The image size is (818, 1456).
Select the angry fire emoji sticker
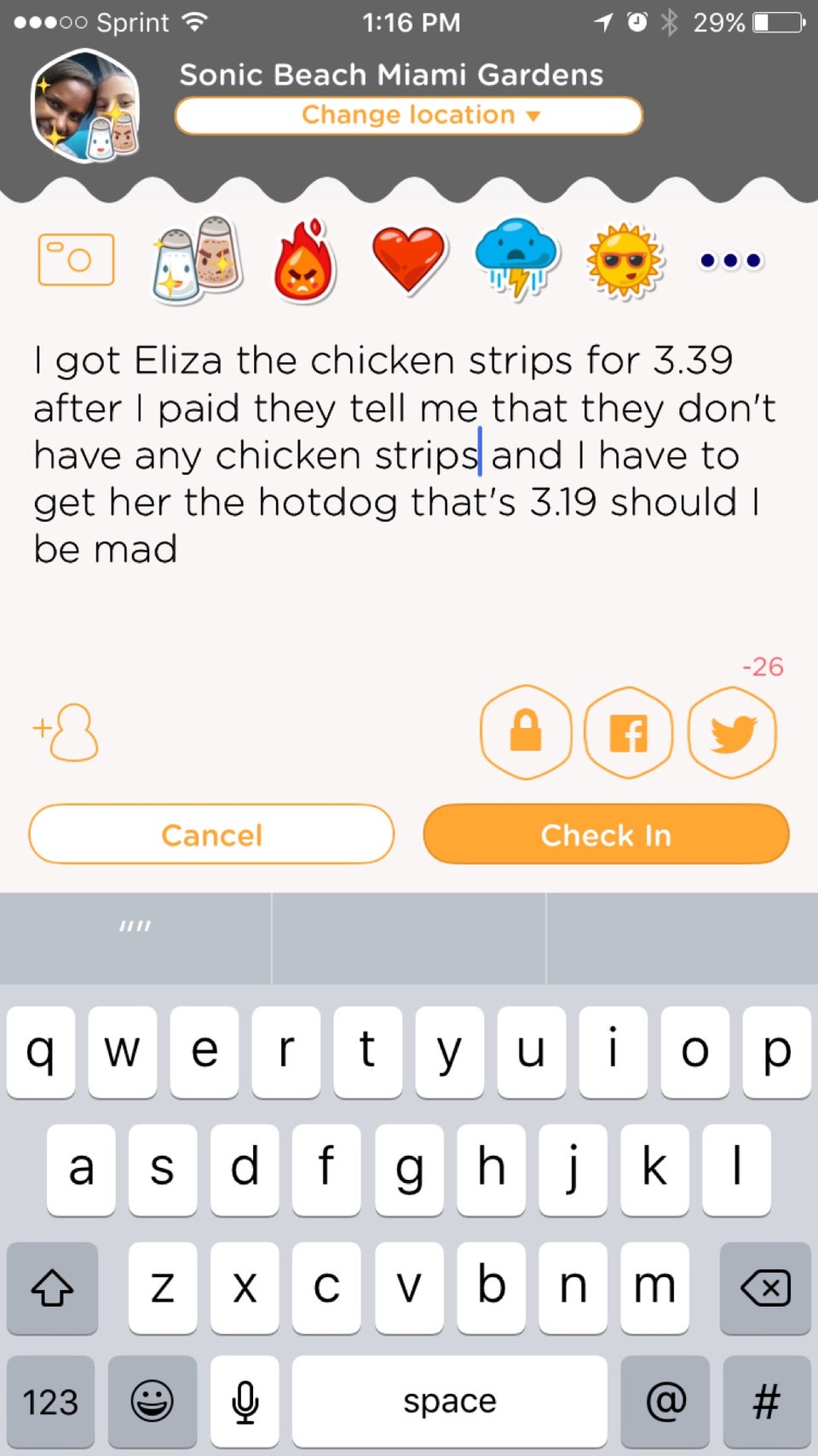point(302,260)
